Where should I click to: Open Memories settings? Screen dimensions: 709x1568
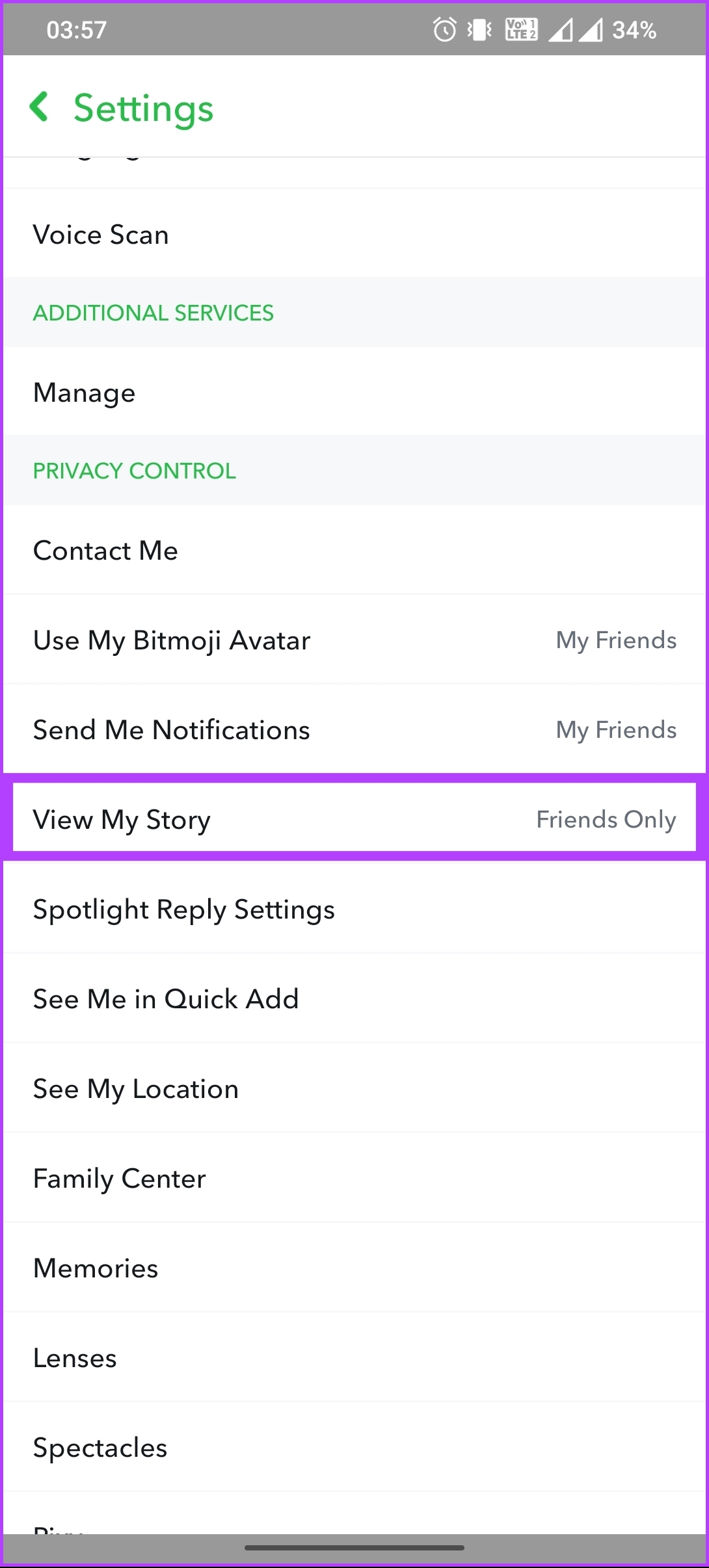354,1268
